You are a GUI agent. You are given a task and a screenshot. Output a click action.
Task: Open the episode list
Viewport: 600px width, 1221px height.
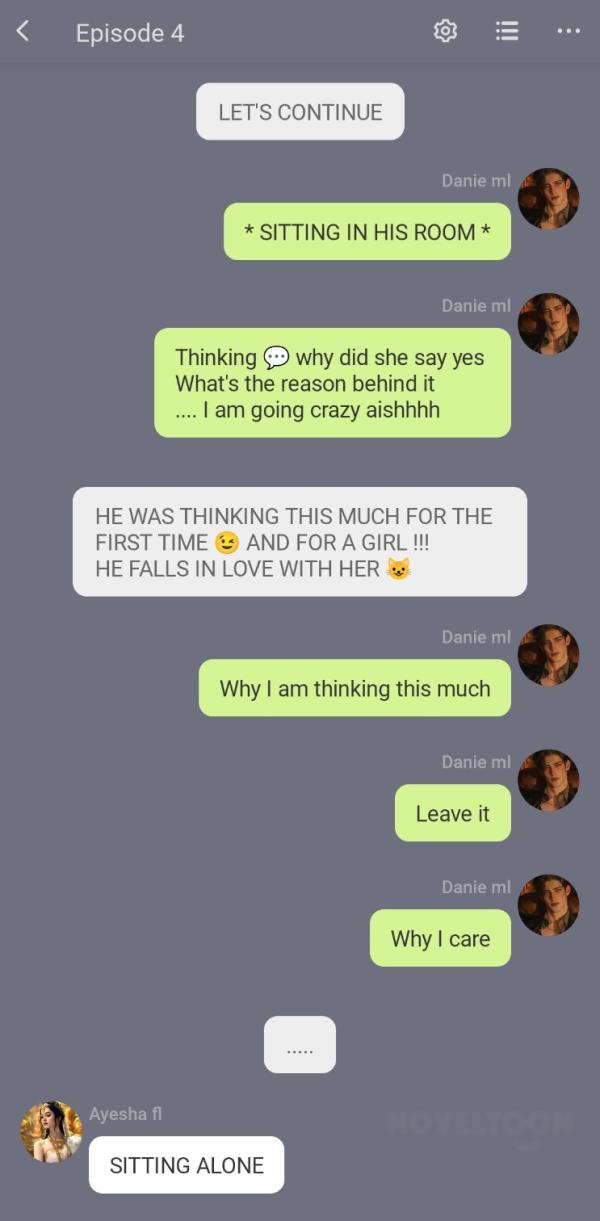507,32
